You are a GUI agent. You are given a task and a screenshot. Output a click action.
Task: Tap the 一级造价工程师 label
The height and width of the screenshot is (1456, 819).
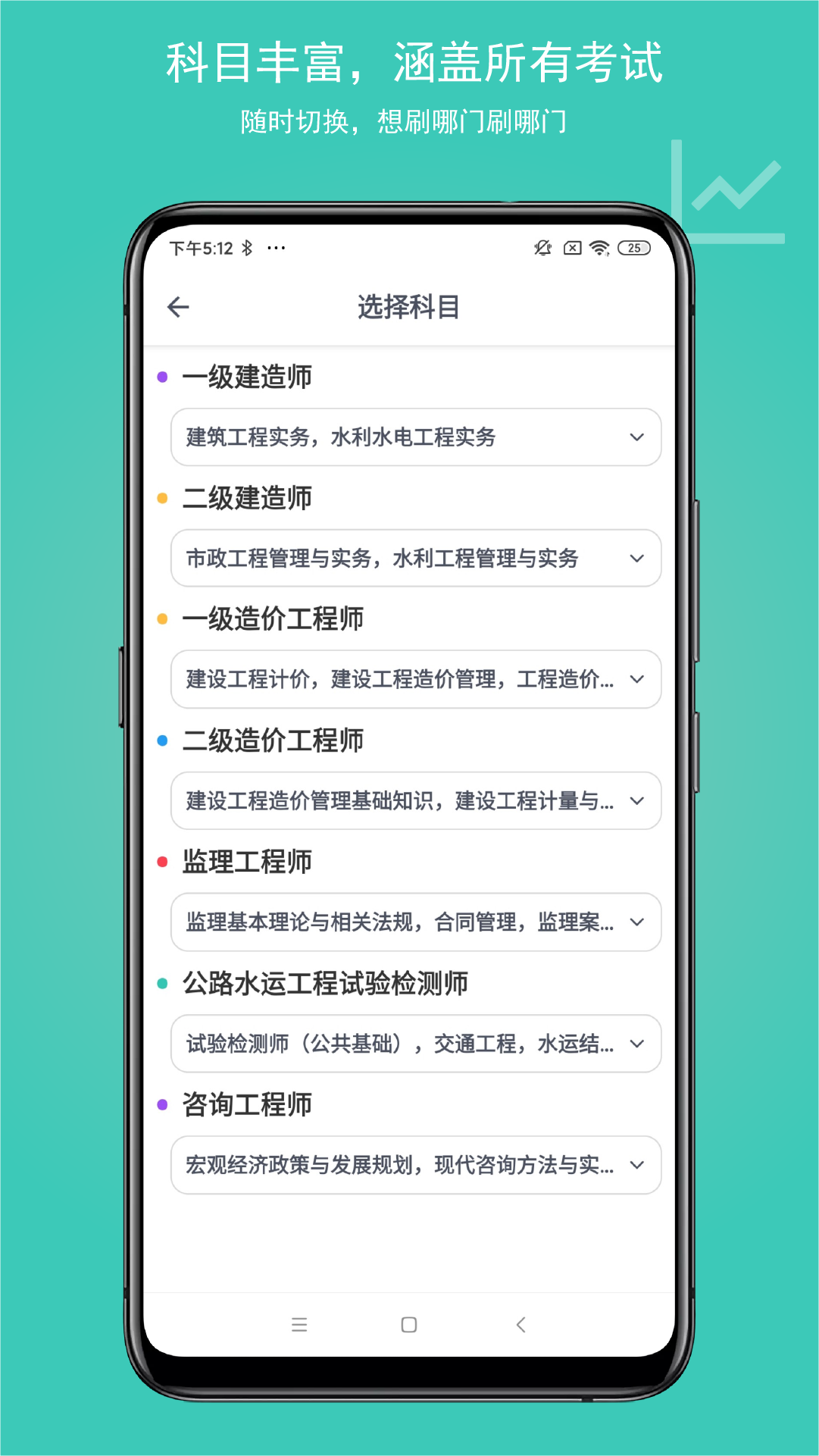[273, 618]
